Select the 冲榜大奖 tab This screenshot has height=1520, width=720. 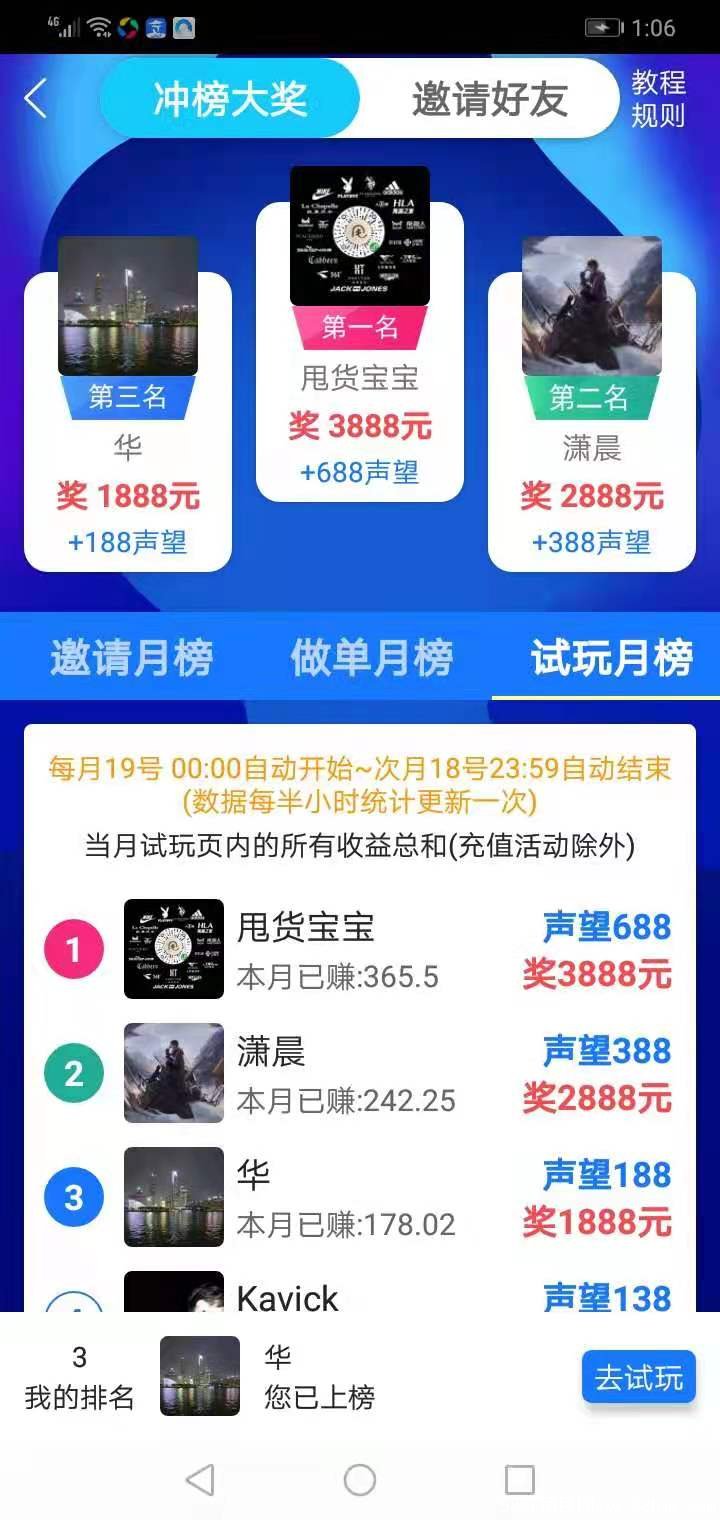(230, 99)
